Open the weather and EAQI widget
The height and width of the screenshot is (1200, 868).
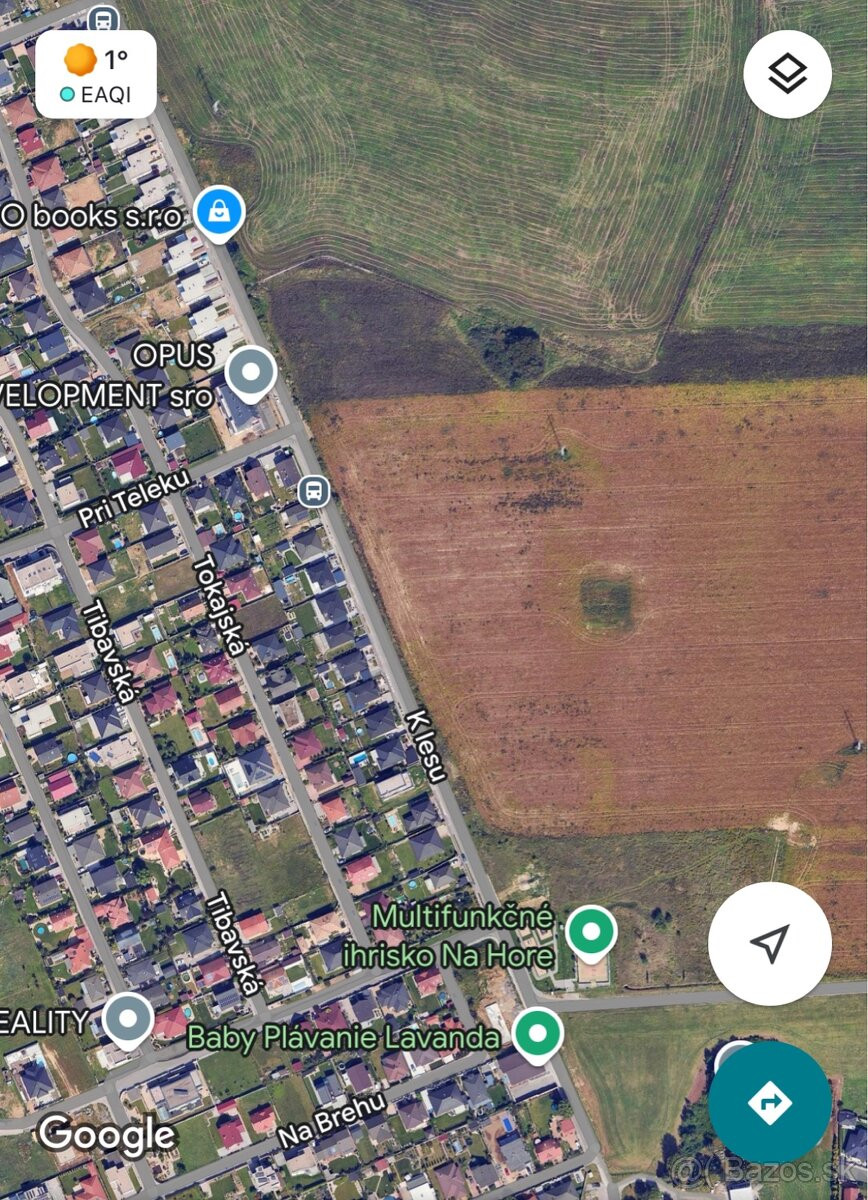coord(96,74)
